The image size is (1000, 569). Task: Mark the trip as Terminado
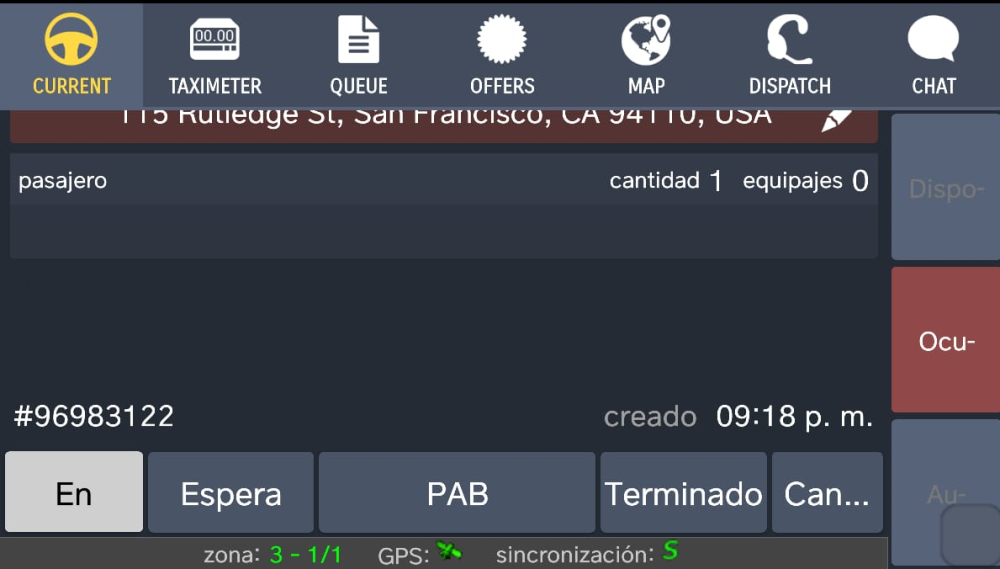pyautogui.click(x=683, y=493)
